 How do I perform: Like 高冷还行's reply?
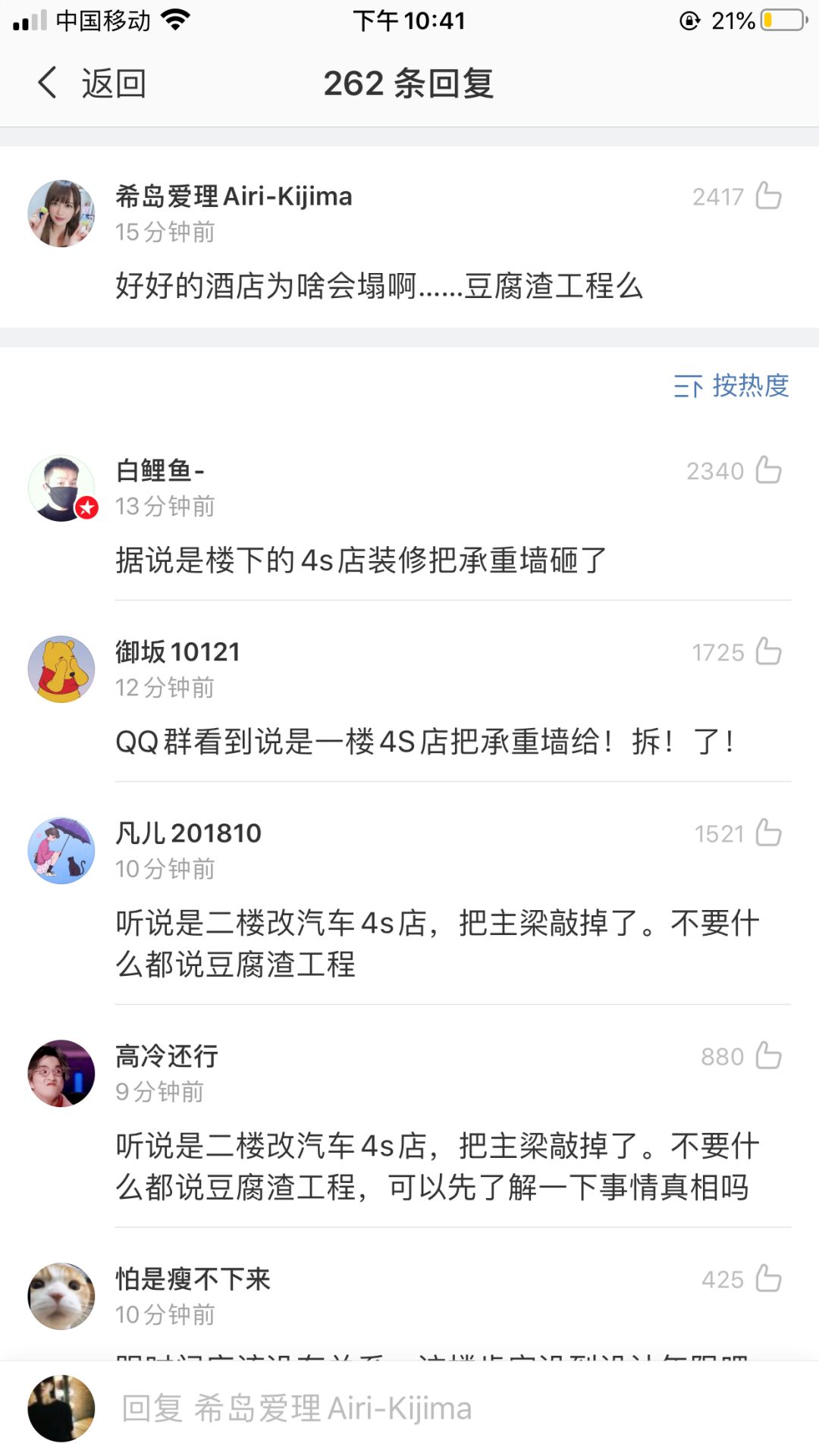coord(768,1056)
